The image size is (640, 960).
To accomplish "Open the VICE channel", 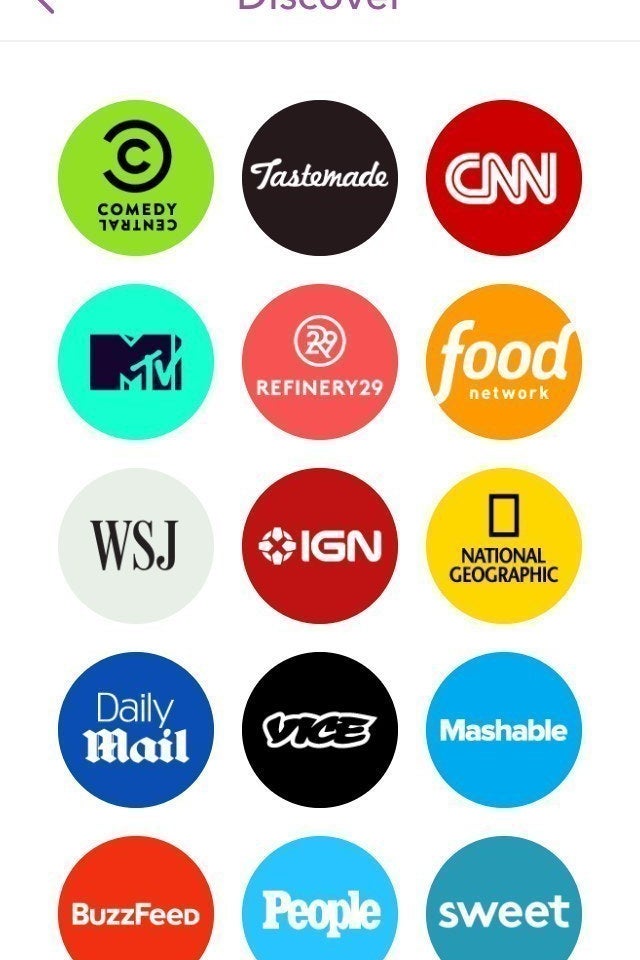I will [320, 730].
